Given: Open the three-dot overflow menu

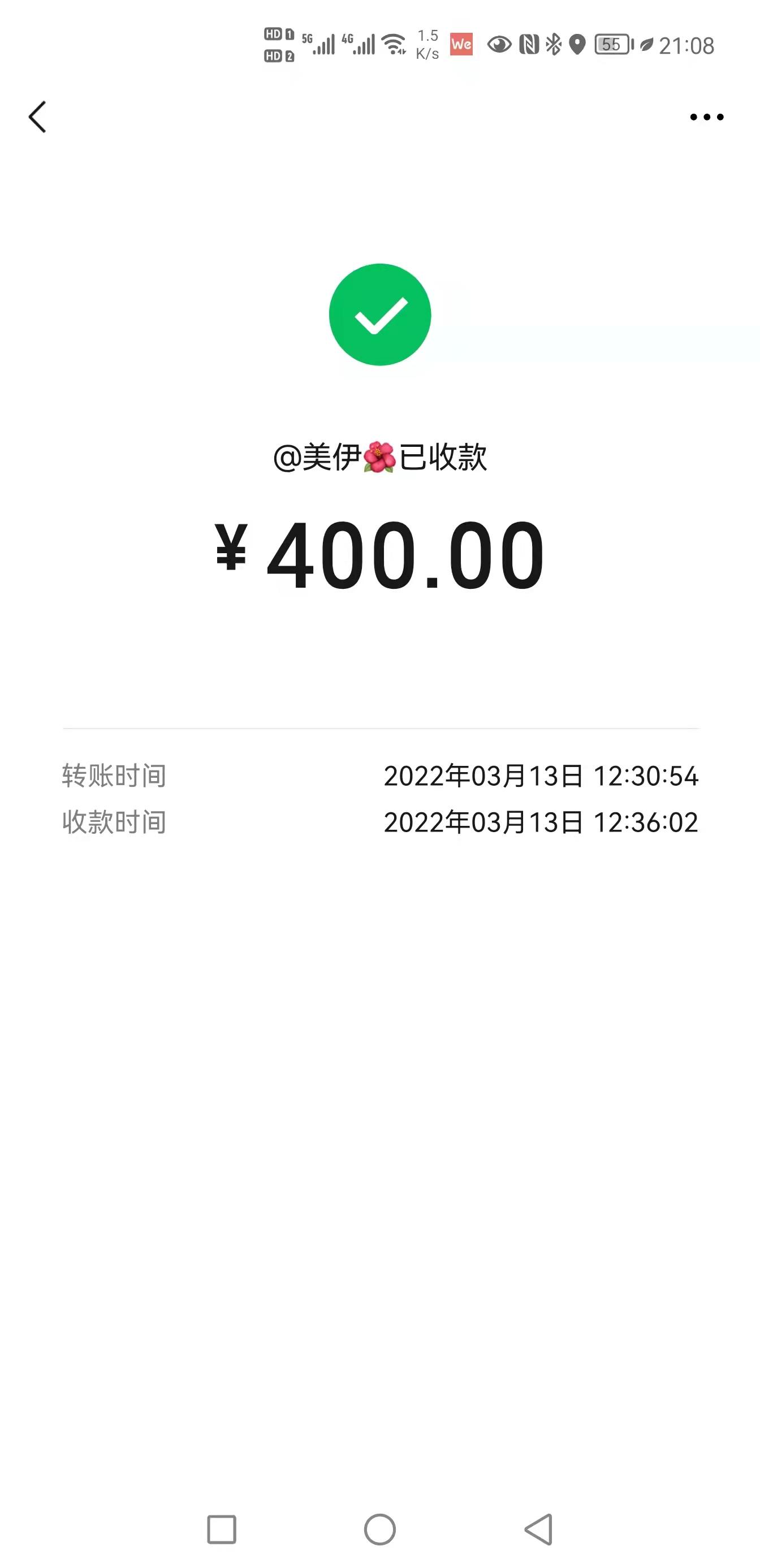Looking at the screenshot, I should point(706,117).
